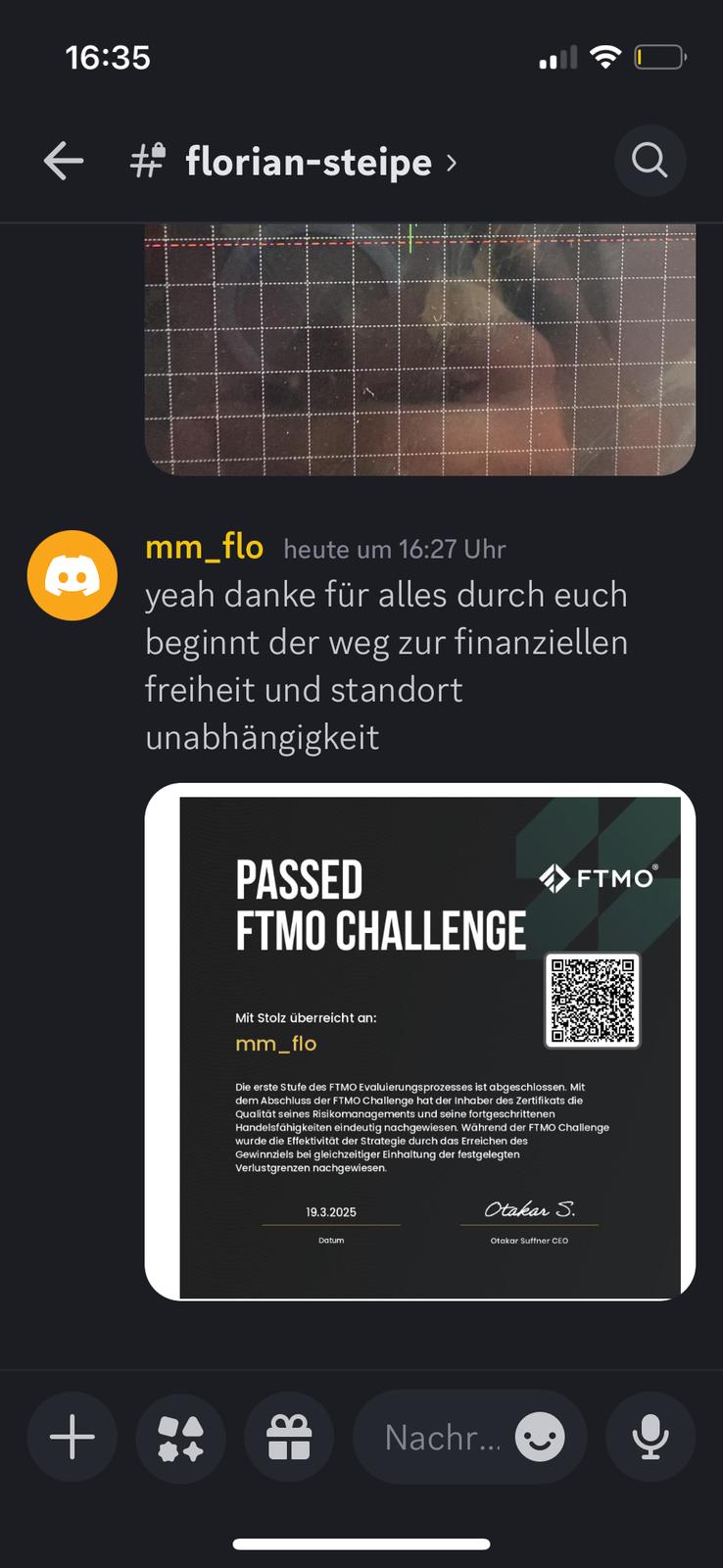
Task: Focus the Nachricht message field
Action: click(x=441, y=1438)
